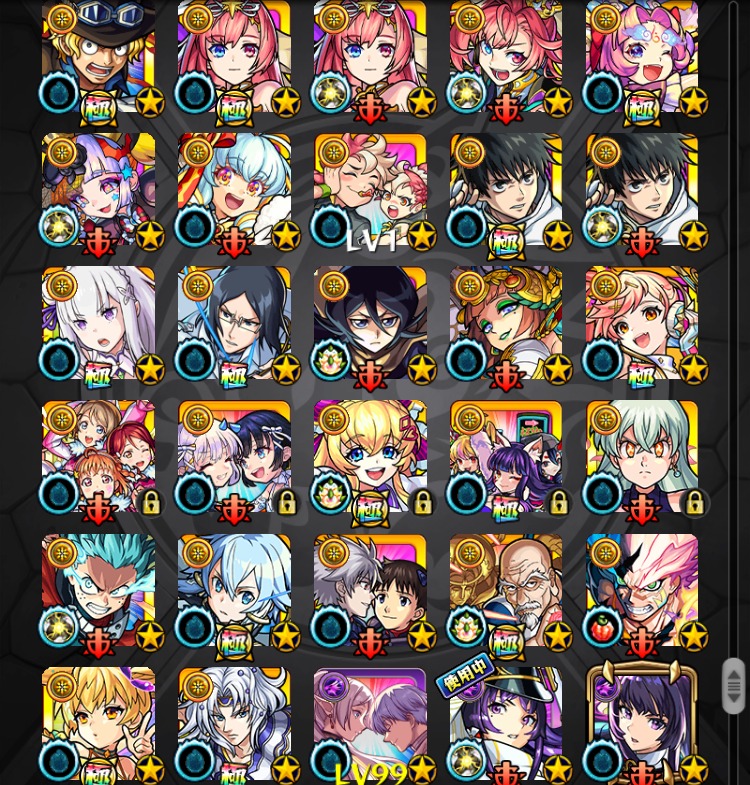The width and height of the screenshot is (750, 785).
Task: Choose the blonde girl making a peace sign
Action: [98, 724]
